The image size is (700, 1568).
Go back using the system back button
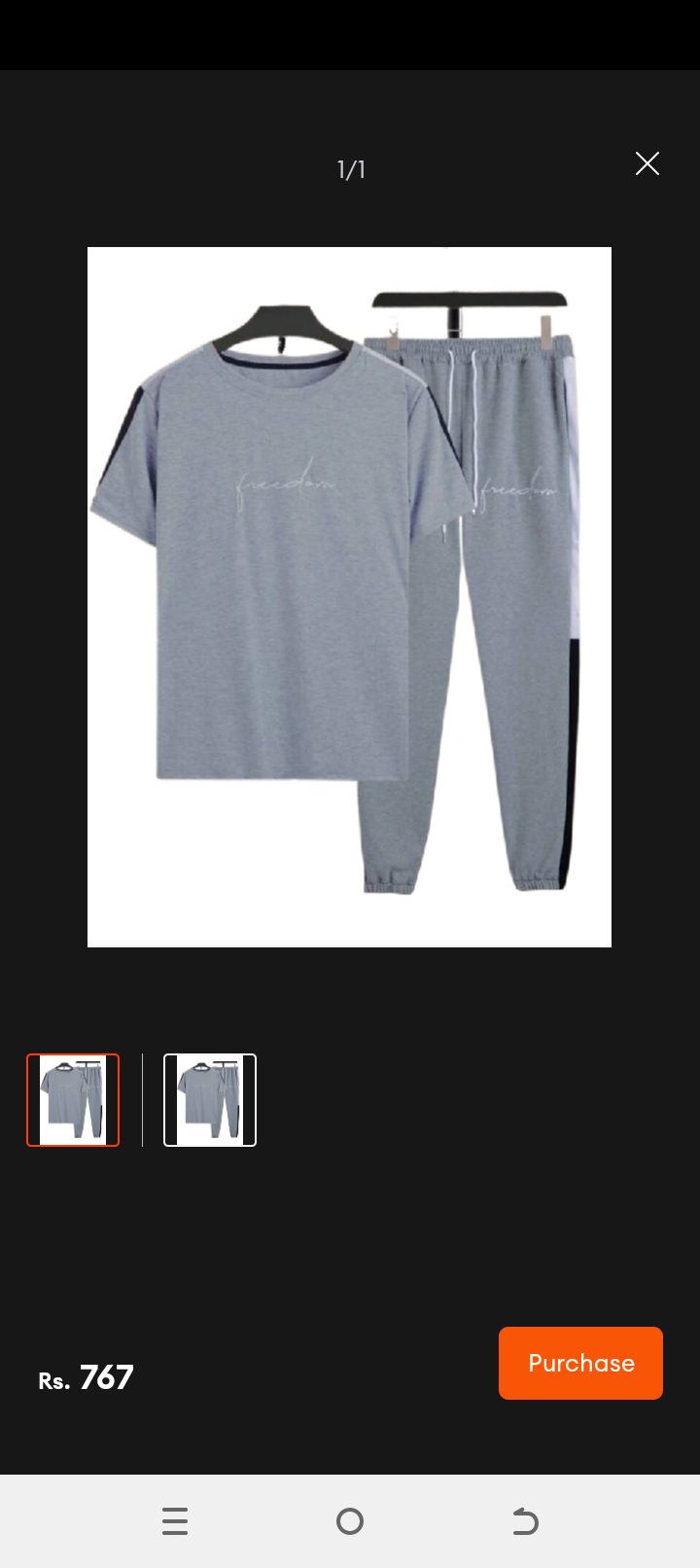pos(525,1520)
